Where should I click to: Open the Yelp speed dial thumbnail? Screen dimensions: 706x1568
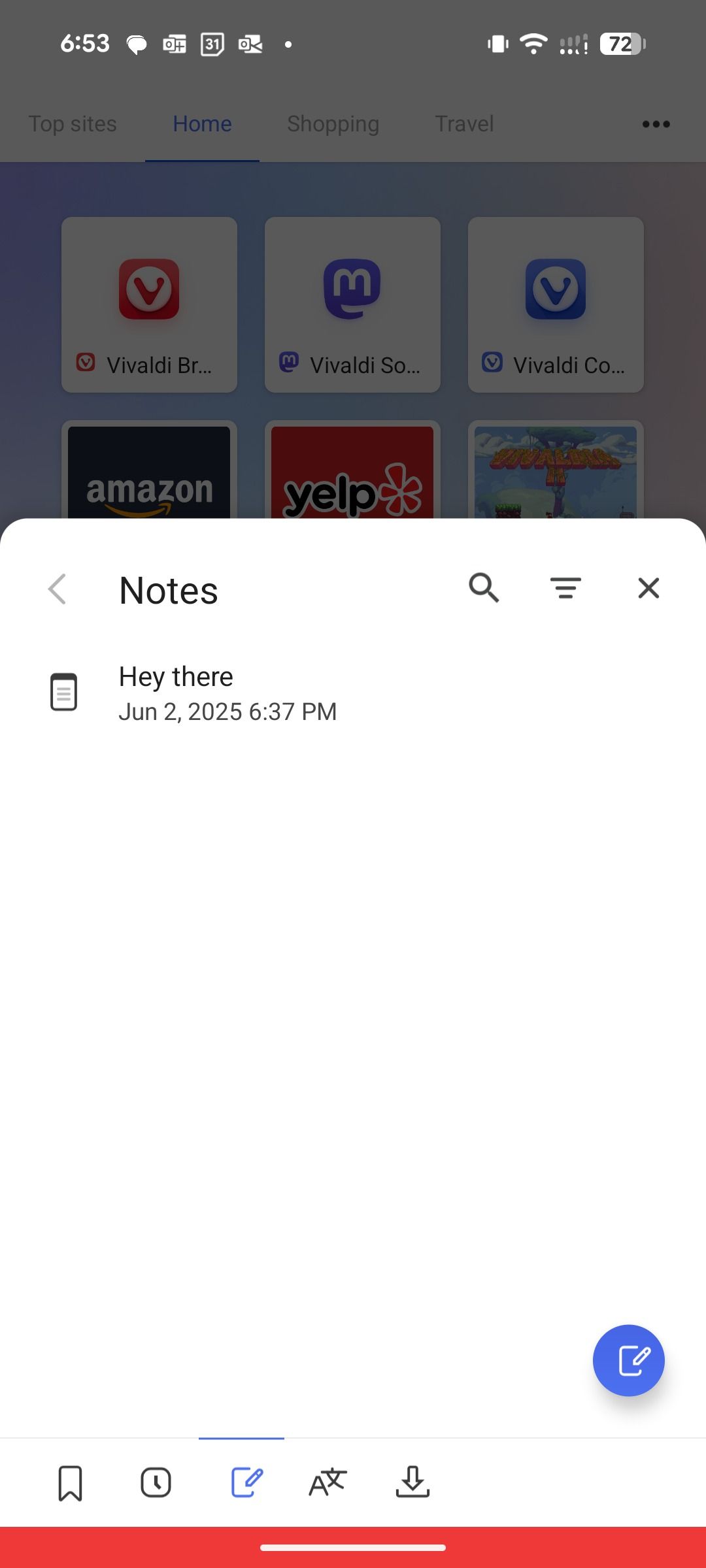click(x=352, y=477)
